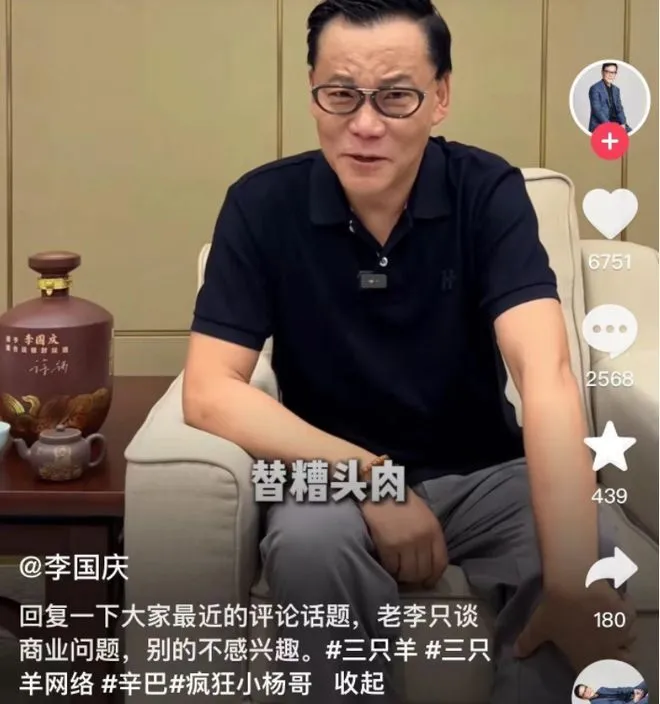
Task: Add video to favorites with star
Action: coord(609,447)
